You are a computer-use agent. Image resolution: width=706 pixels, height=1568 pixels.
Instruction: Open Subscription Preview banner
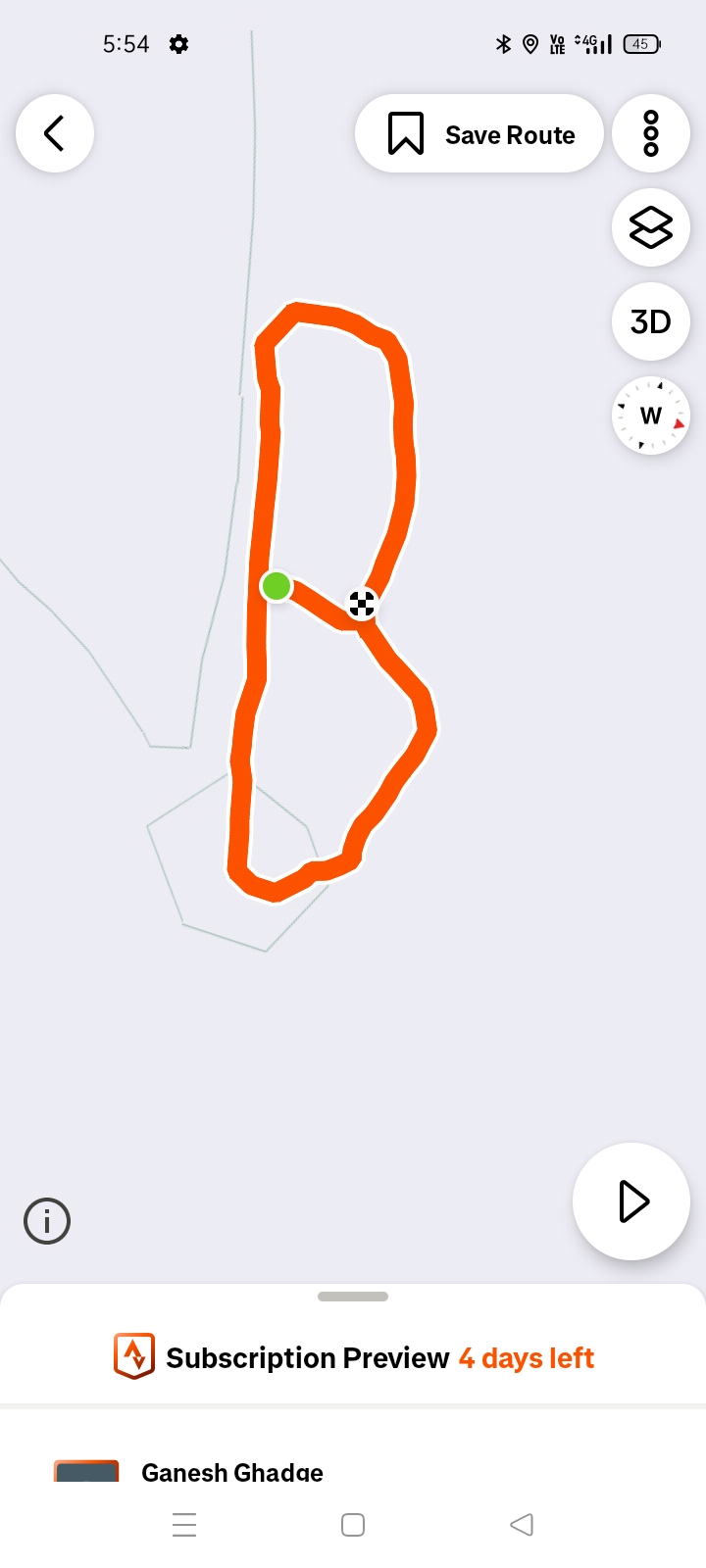[x=353, y=1357]
